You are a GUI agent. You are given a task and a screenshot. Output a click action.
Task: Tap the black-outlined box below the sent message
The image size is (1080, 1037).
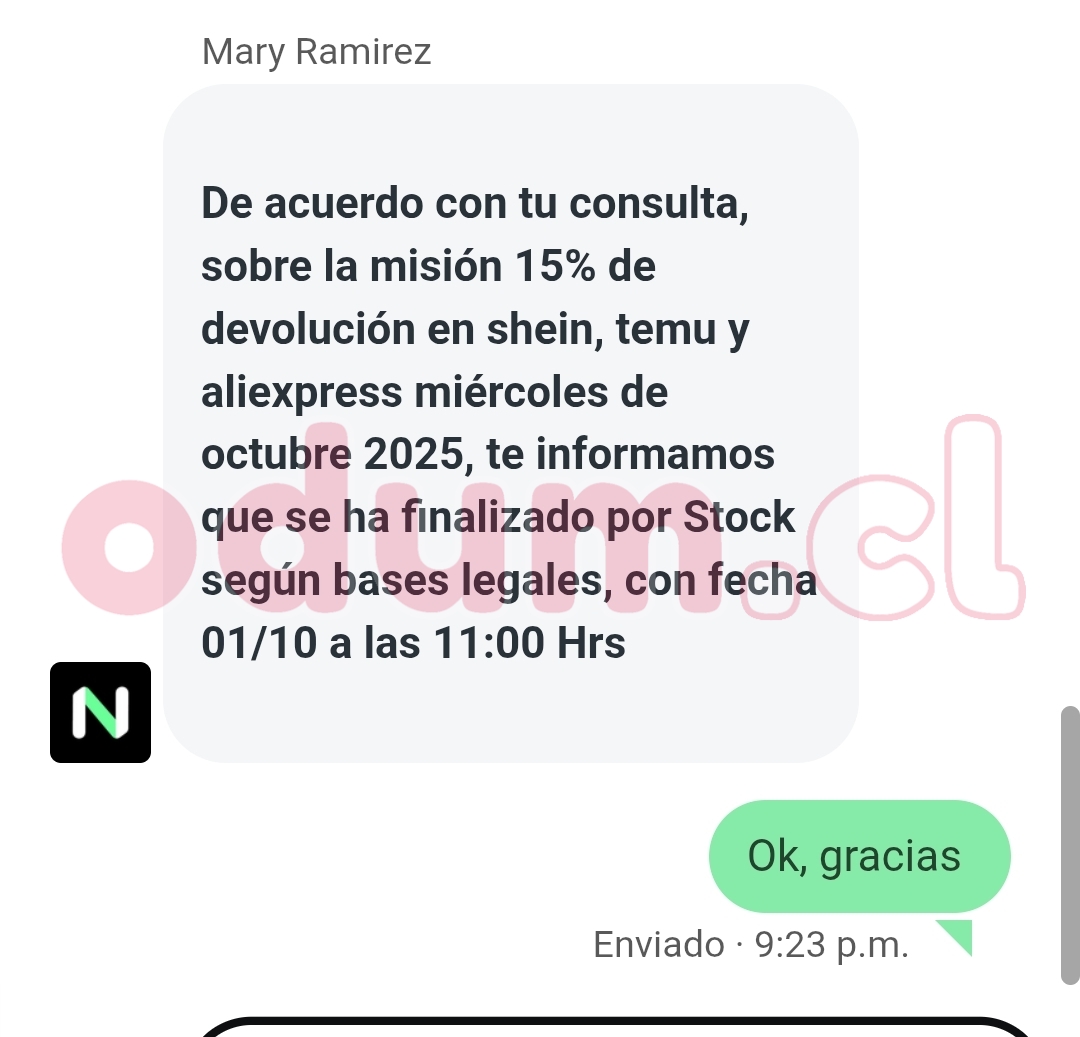[x=615, y=1027]
